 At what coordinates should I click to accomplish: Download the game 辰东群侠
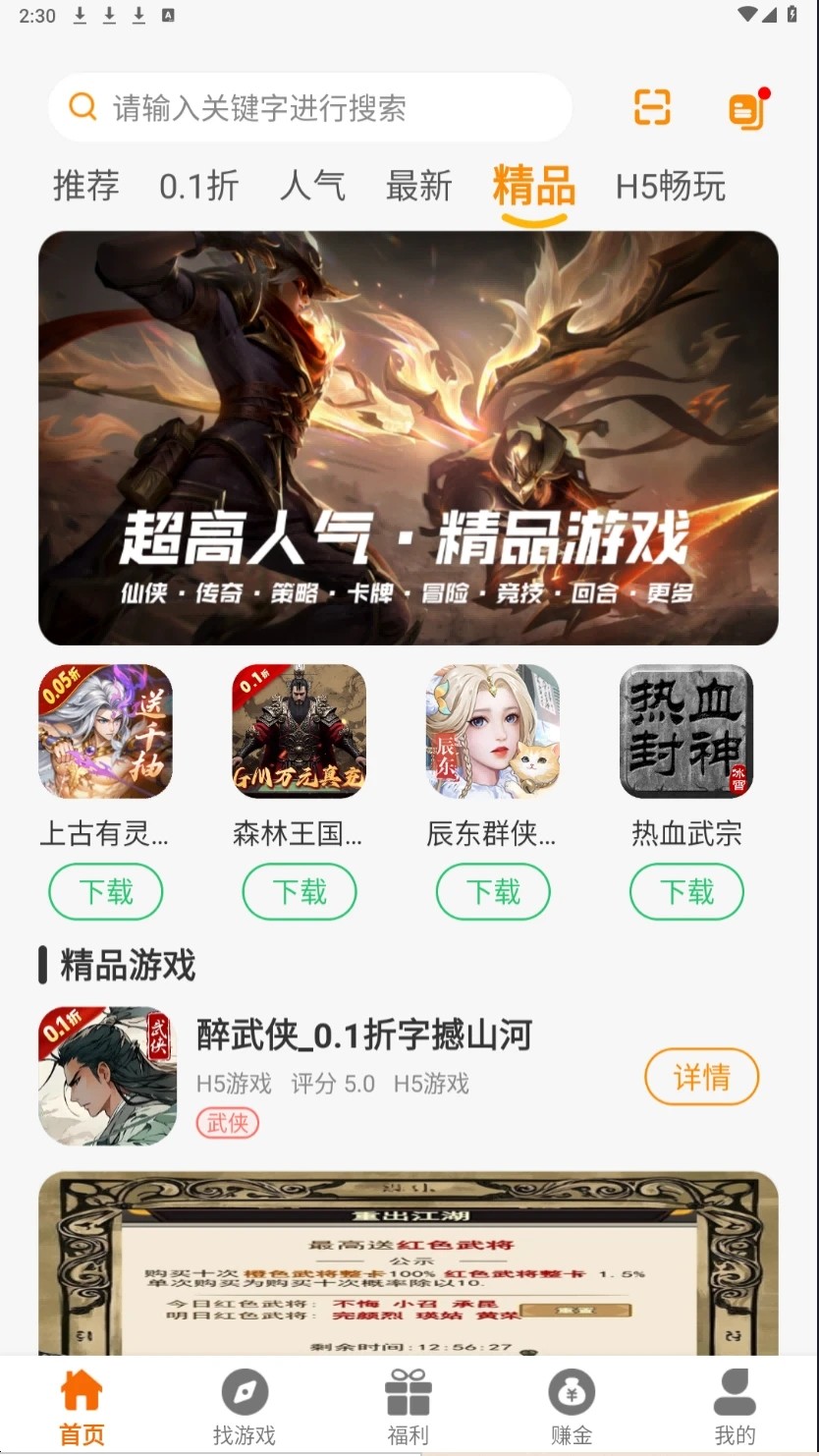coord(492,891)
